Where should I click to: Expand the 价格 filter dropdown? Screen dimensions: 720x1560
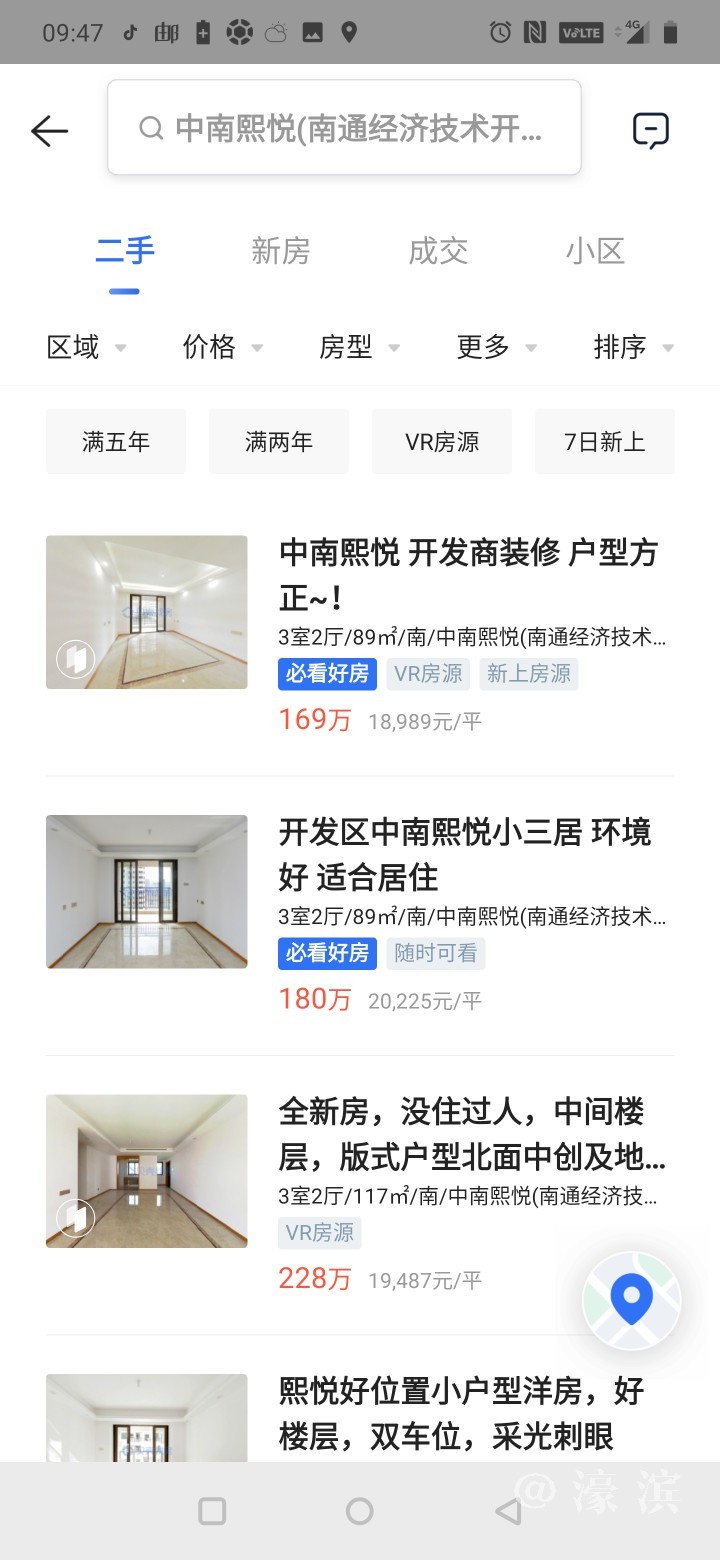point(222,347)
